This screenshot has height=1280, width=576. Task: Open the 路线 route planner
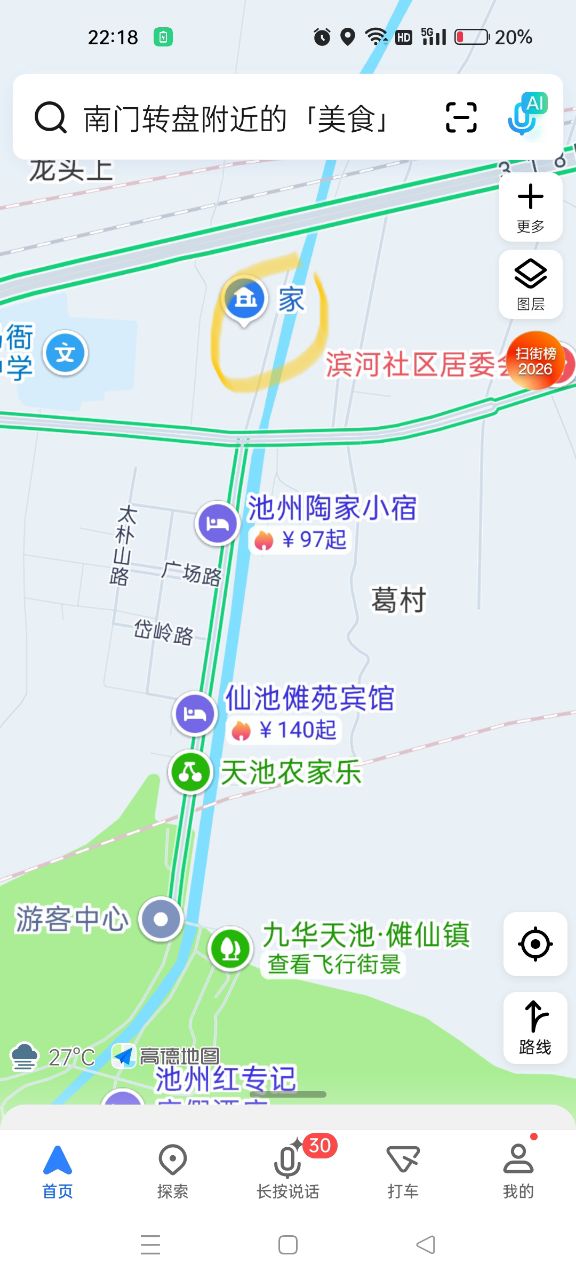click(x=535, y=1028)
